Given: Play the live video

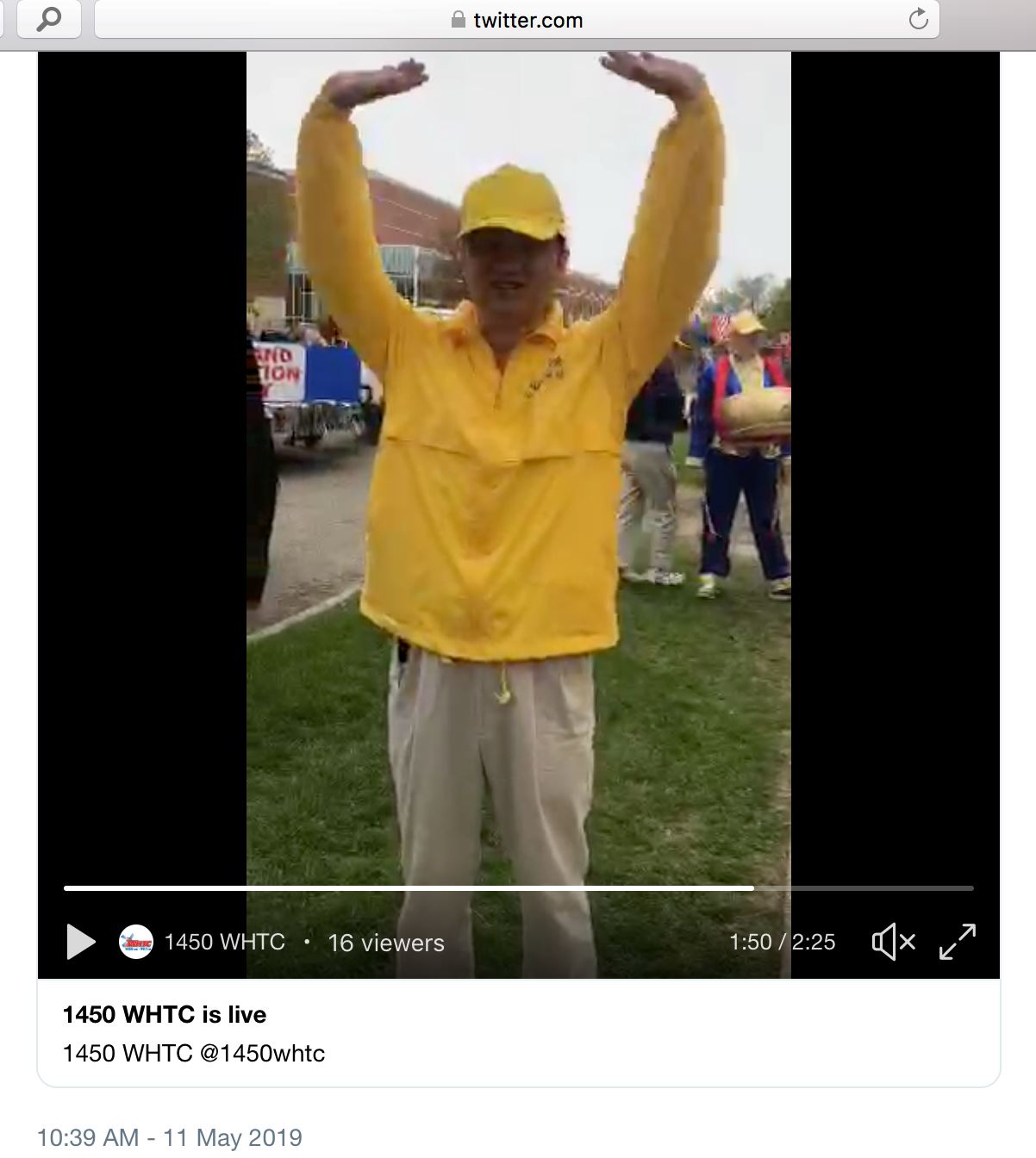Looking at the screenshot, I should (x=81, y=942).
